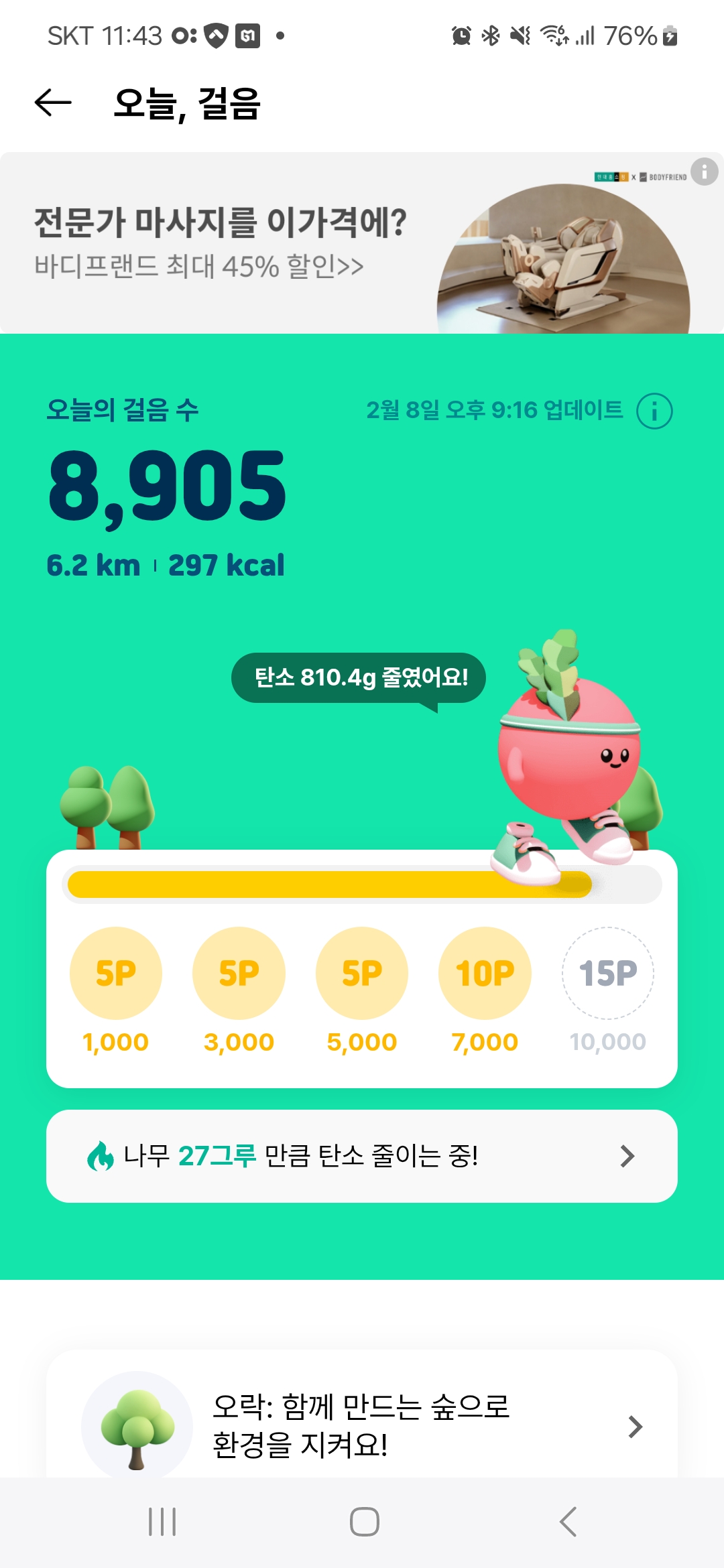Claim the 5P reward for 5,000 steps
Image resolution: width=724 pixels, height=1568 pixels.
click(x=362, y=973)
